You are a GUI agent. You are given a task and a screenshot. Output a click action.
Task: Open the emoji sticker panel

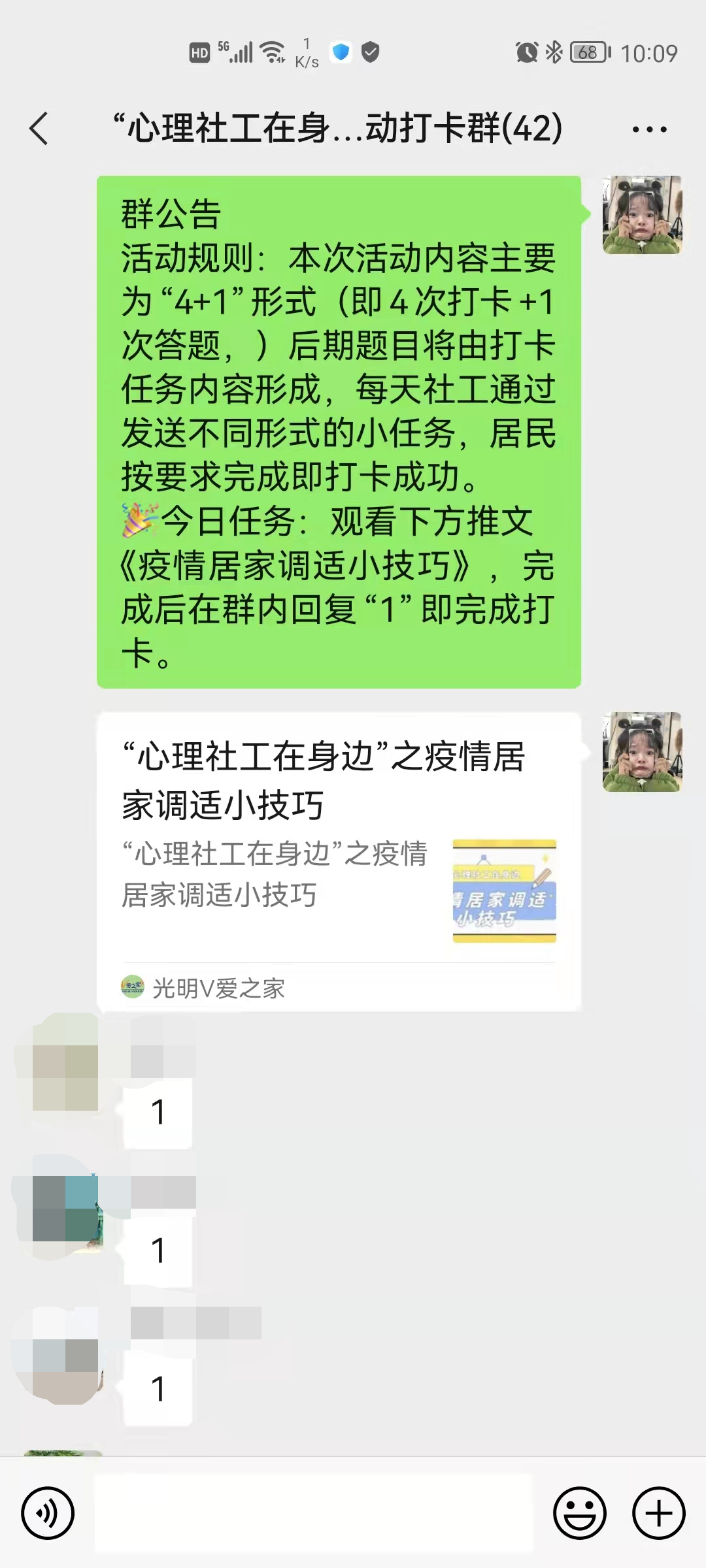click(579, 1513)
